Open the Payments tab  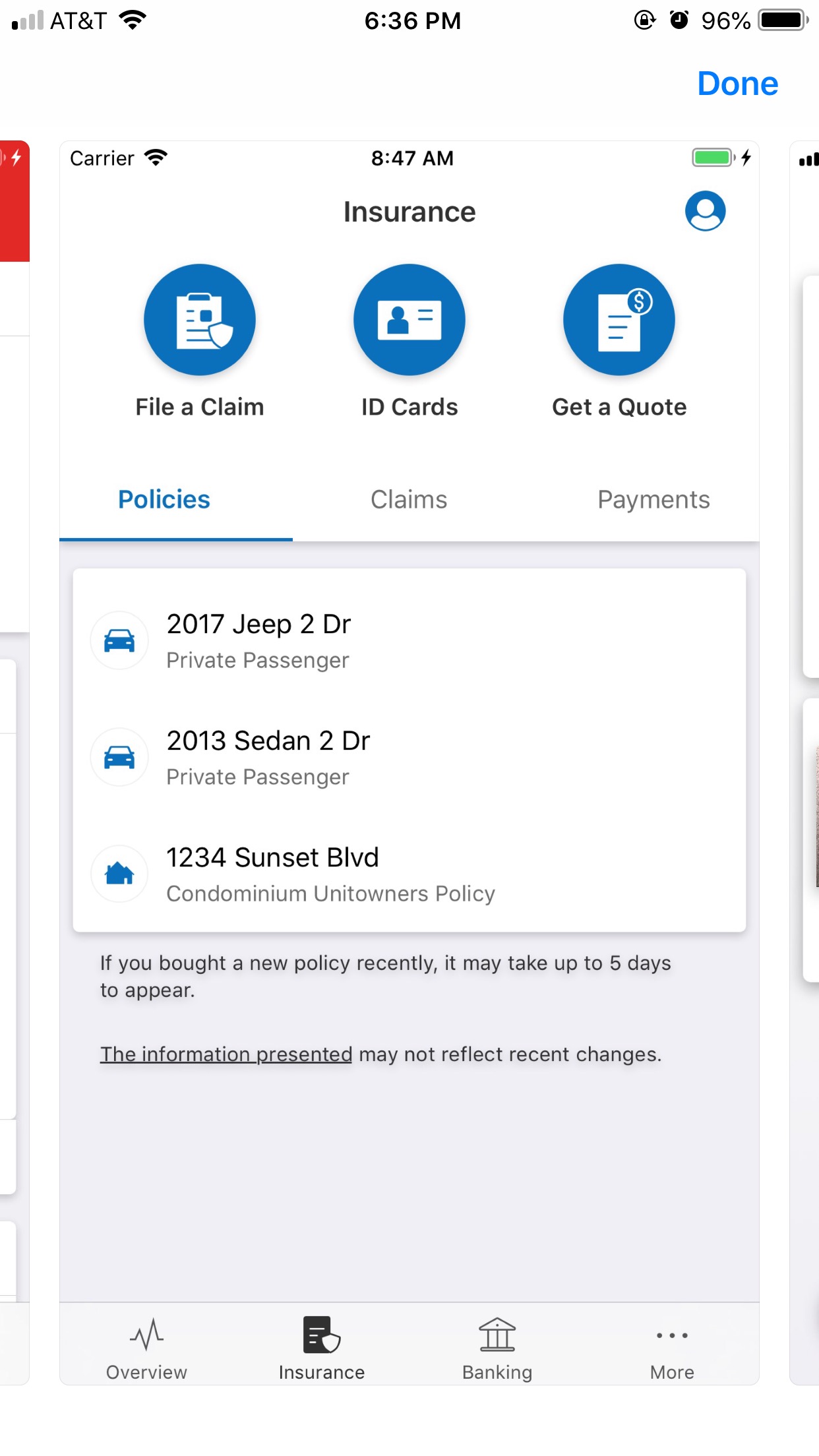coord(653,499)
